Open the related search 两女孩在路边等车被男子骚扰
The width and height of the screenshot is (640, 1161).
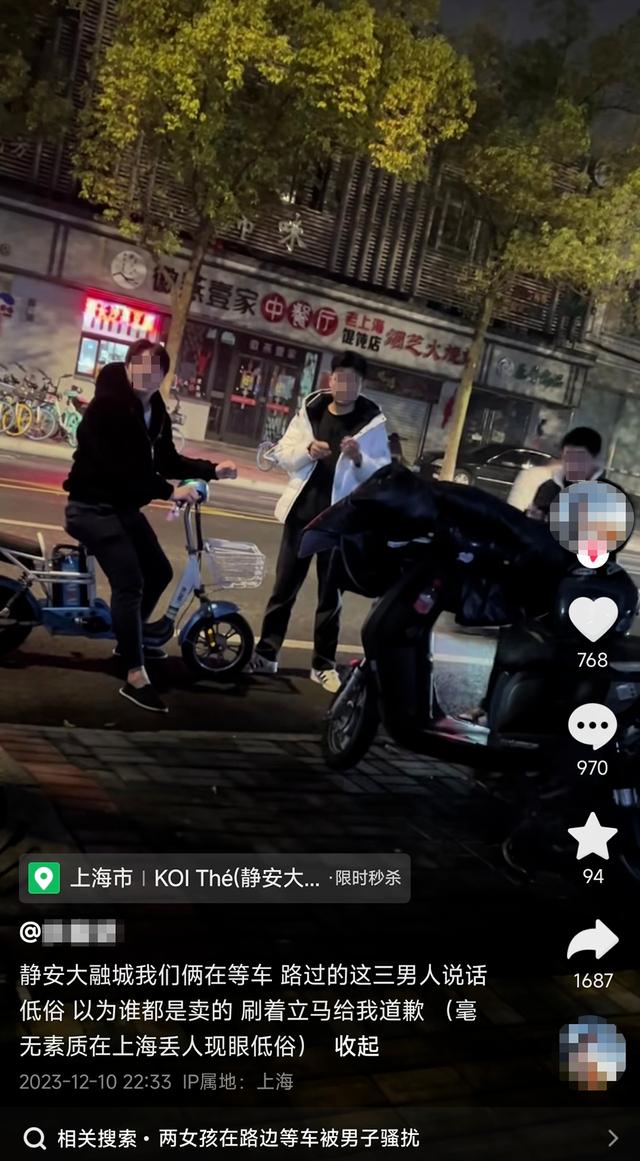(x=320, y=1137)
